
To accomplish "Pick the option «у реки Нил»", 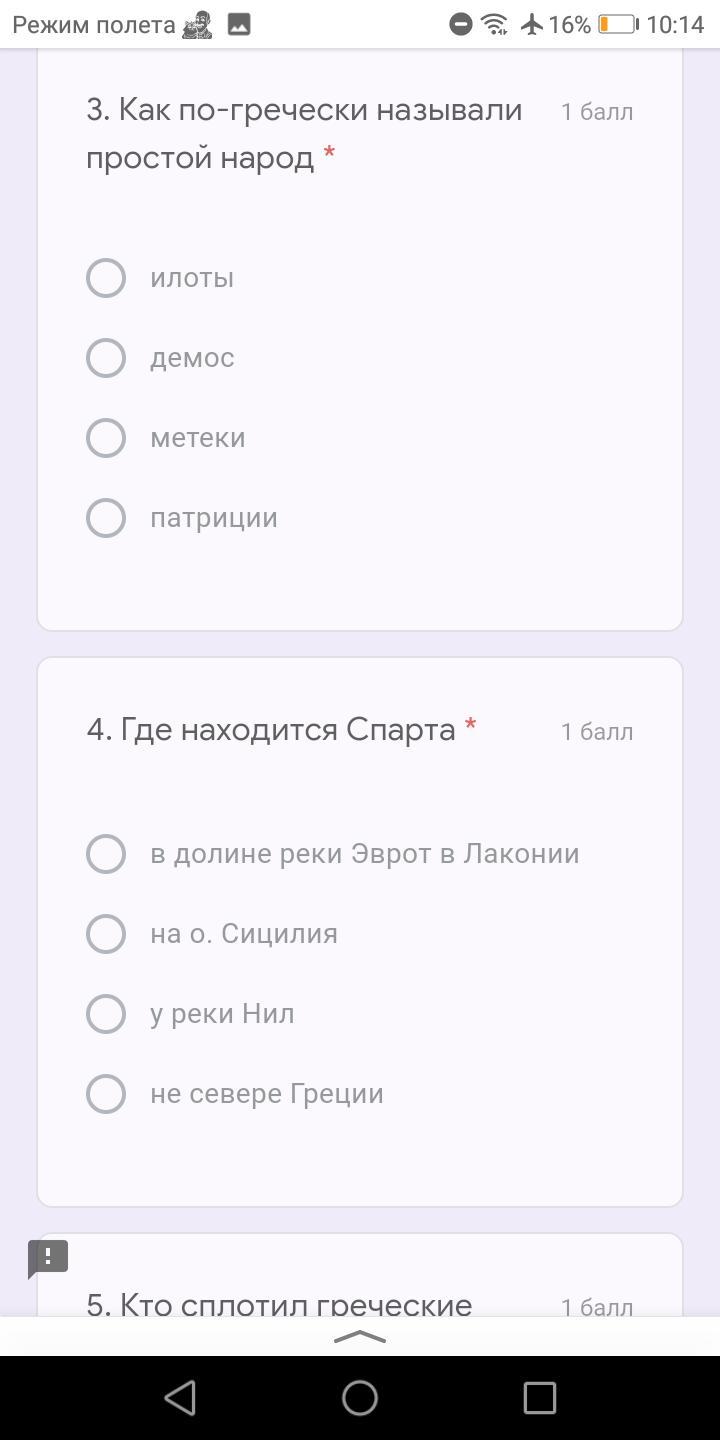I will tap(106, 1014).
